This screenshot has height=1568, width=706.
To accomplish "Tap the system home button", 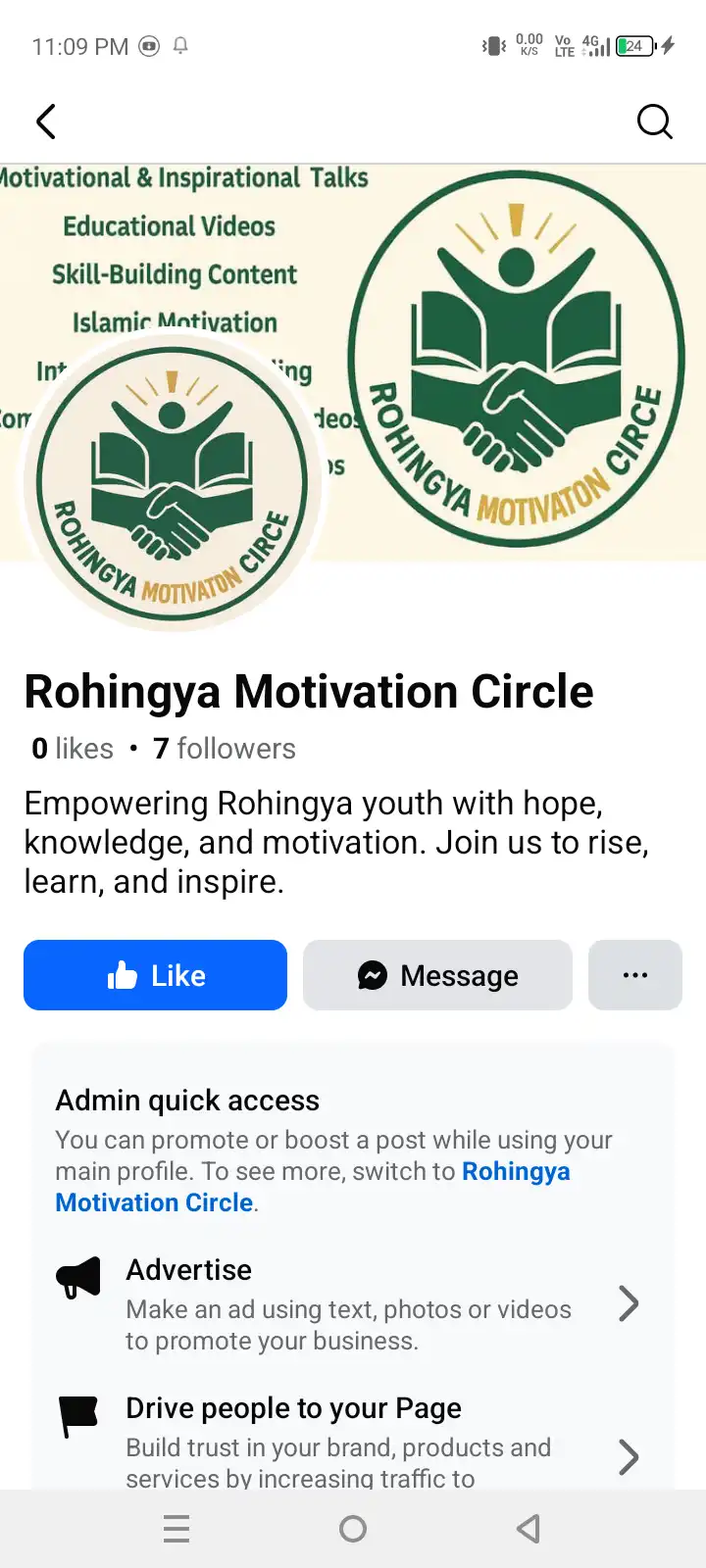I will (x=353, y=1529).
